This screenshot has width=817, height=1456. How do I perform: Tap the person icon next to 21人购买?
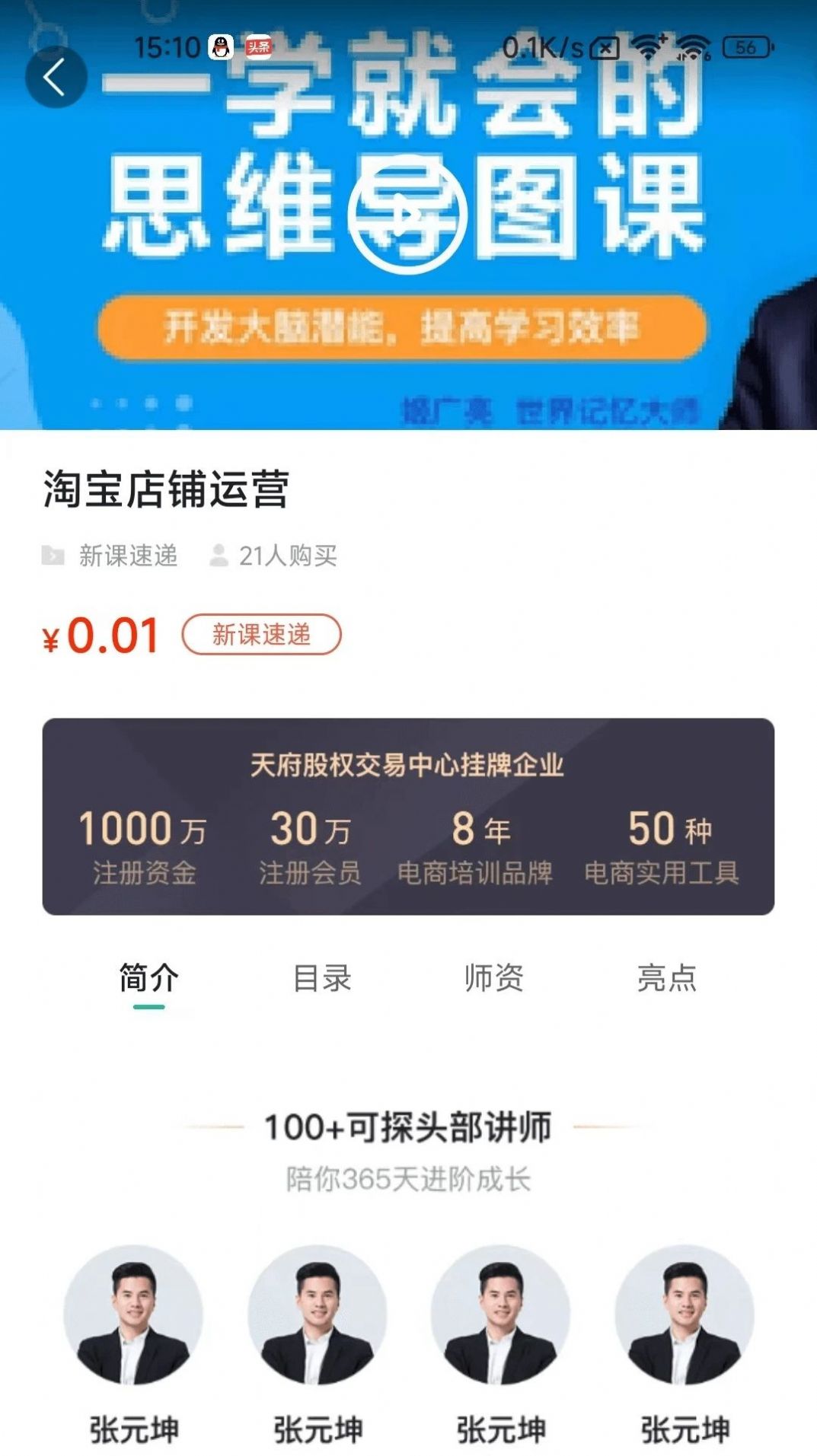219,556
